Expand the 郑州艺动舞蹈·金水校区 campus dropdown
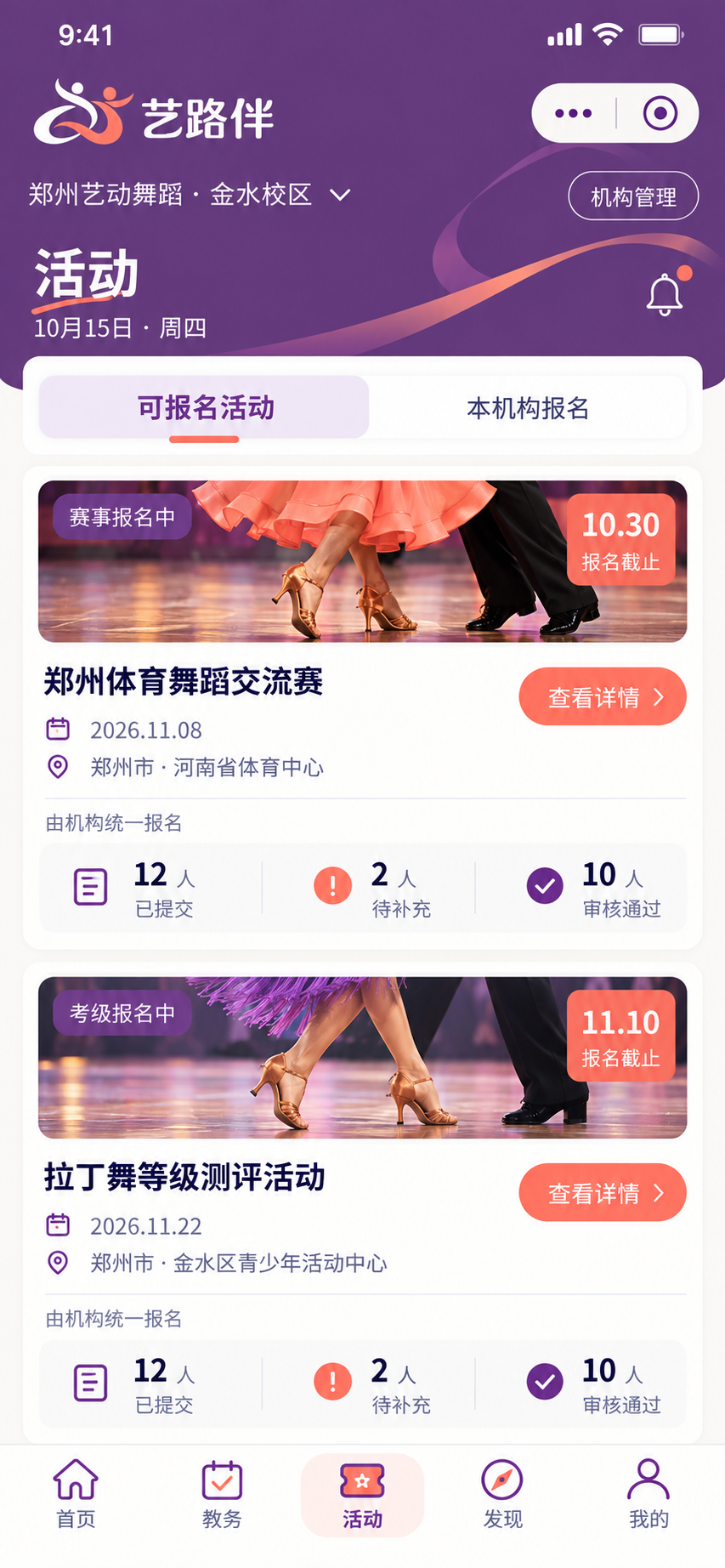Viewport: 725px width, 1568px height. point(190,195)
